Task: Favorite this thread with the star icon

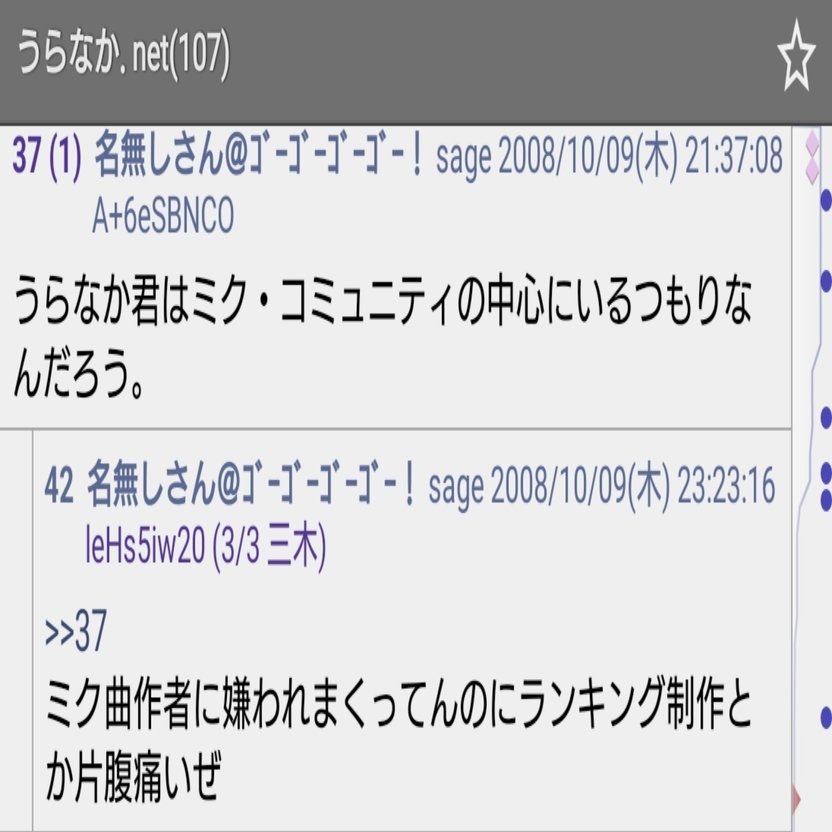Action: [797, 61]
